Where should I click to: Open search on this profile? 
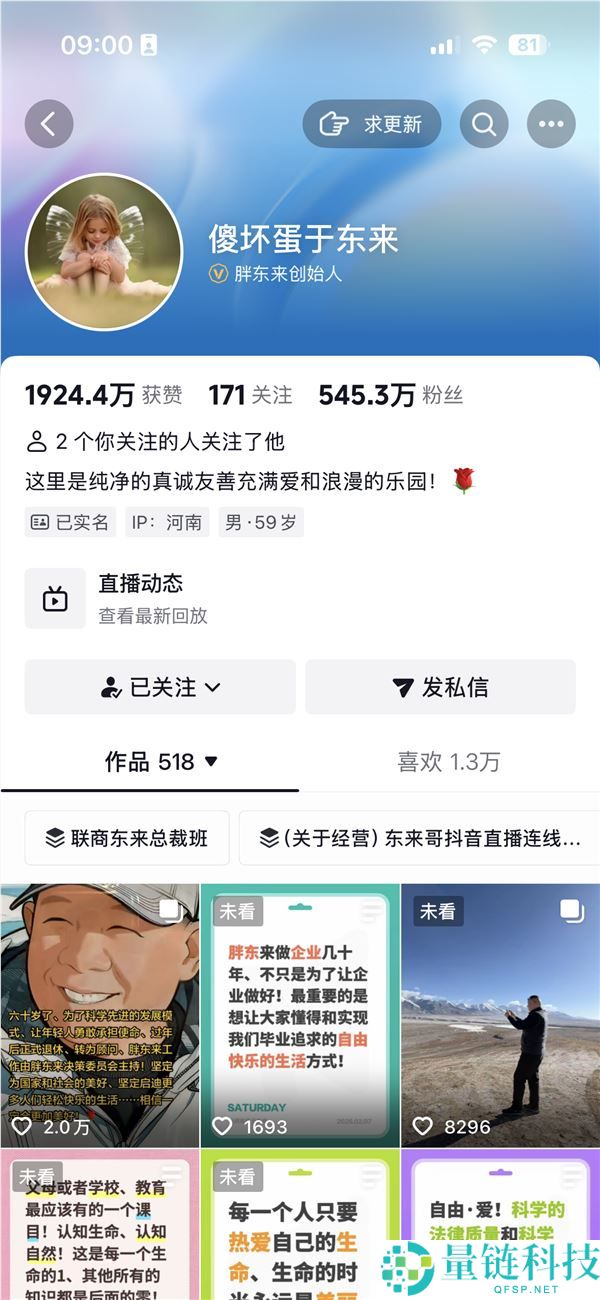coord(484,125)
